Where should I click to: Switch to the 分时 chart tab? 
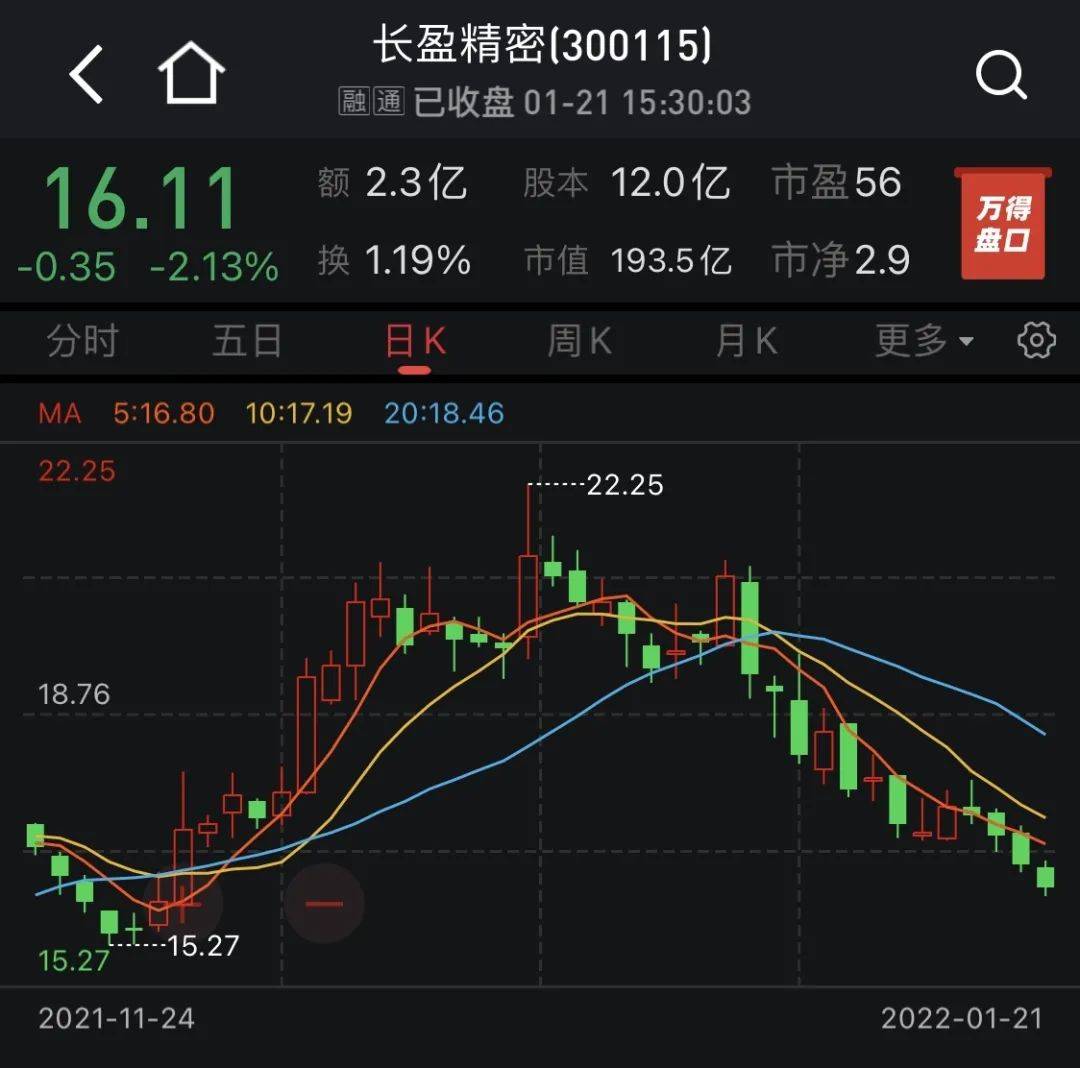(x=83, y=342)
